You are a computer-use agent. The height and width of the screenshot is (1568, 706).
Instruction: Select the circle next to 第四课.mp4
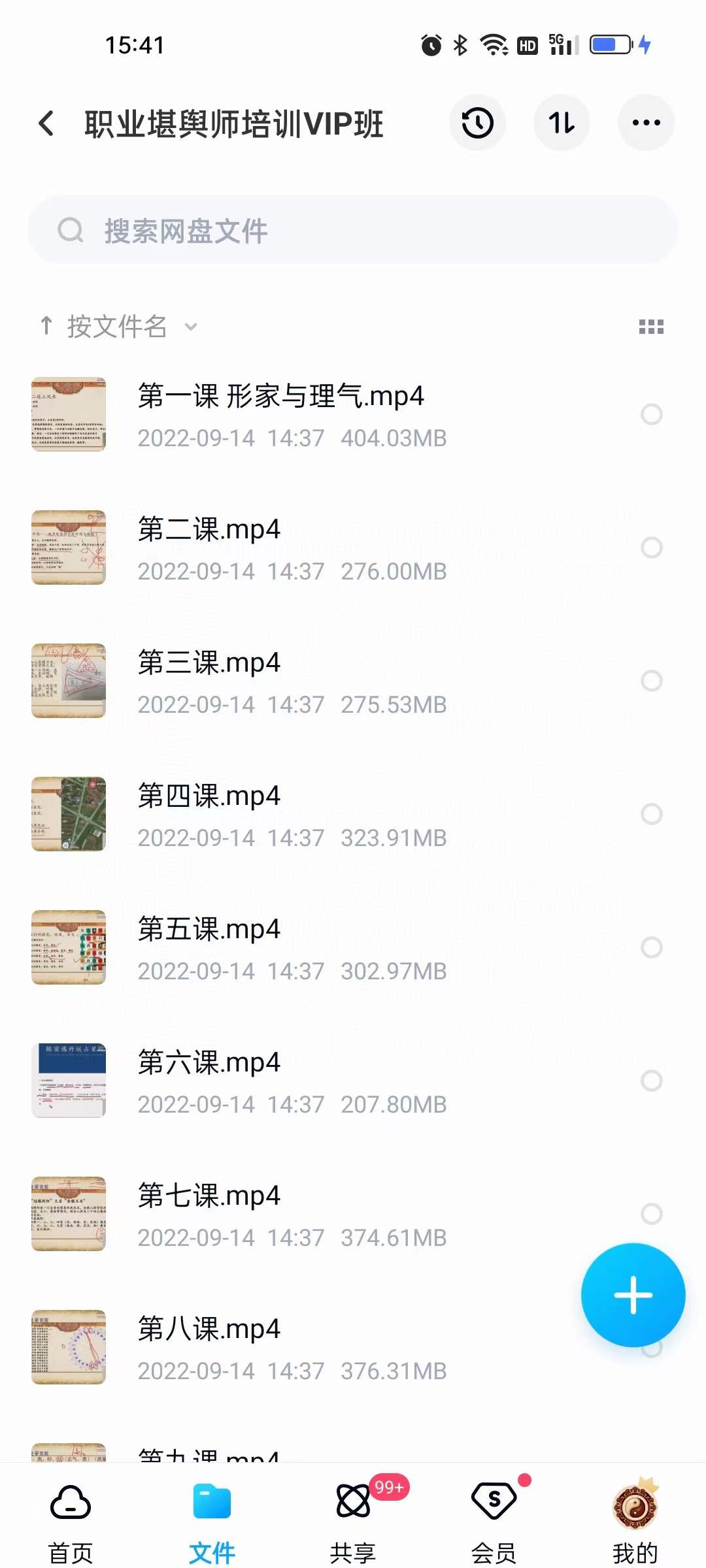(651, 814)
